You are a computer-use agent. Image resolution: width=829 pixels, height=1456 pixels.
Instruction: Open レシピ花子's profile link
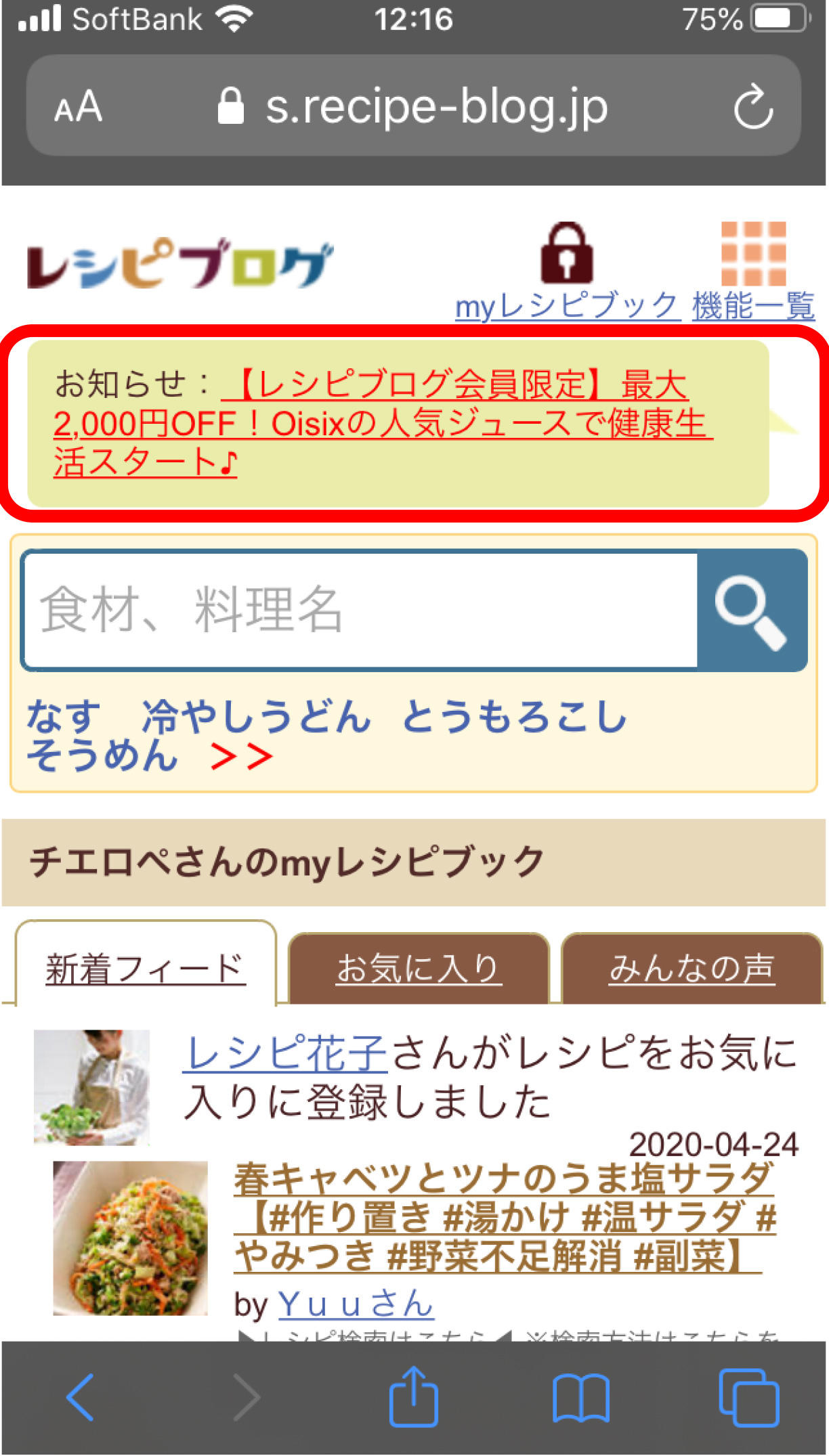(x=286, y=1054)
